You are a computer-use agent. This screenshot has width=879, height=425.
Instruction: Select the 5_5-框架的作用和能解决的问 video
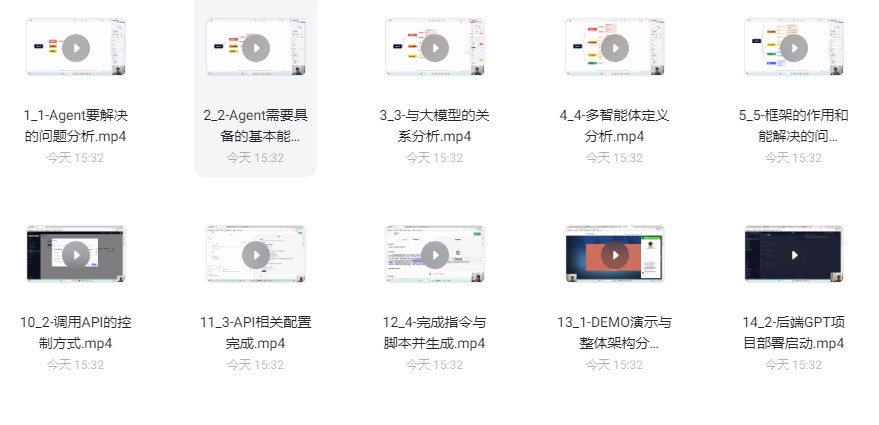coord(794,47)
